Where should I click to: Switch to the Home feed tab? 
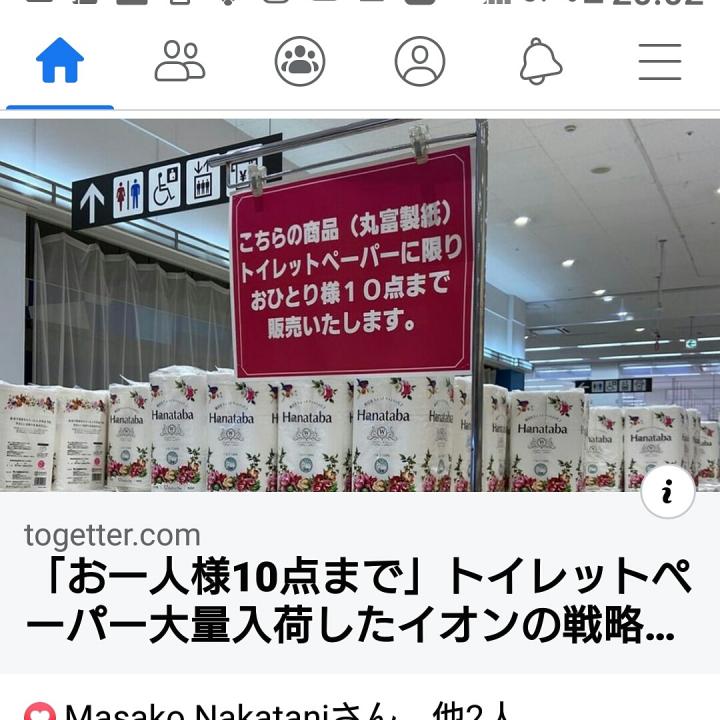[60, 62]
